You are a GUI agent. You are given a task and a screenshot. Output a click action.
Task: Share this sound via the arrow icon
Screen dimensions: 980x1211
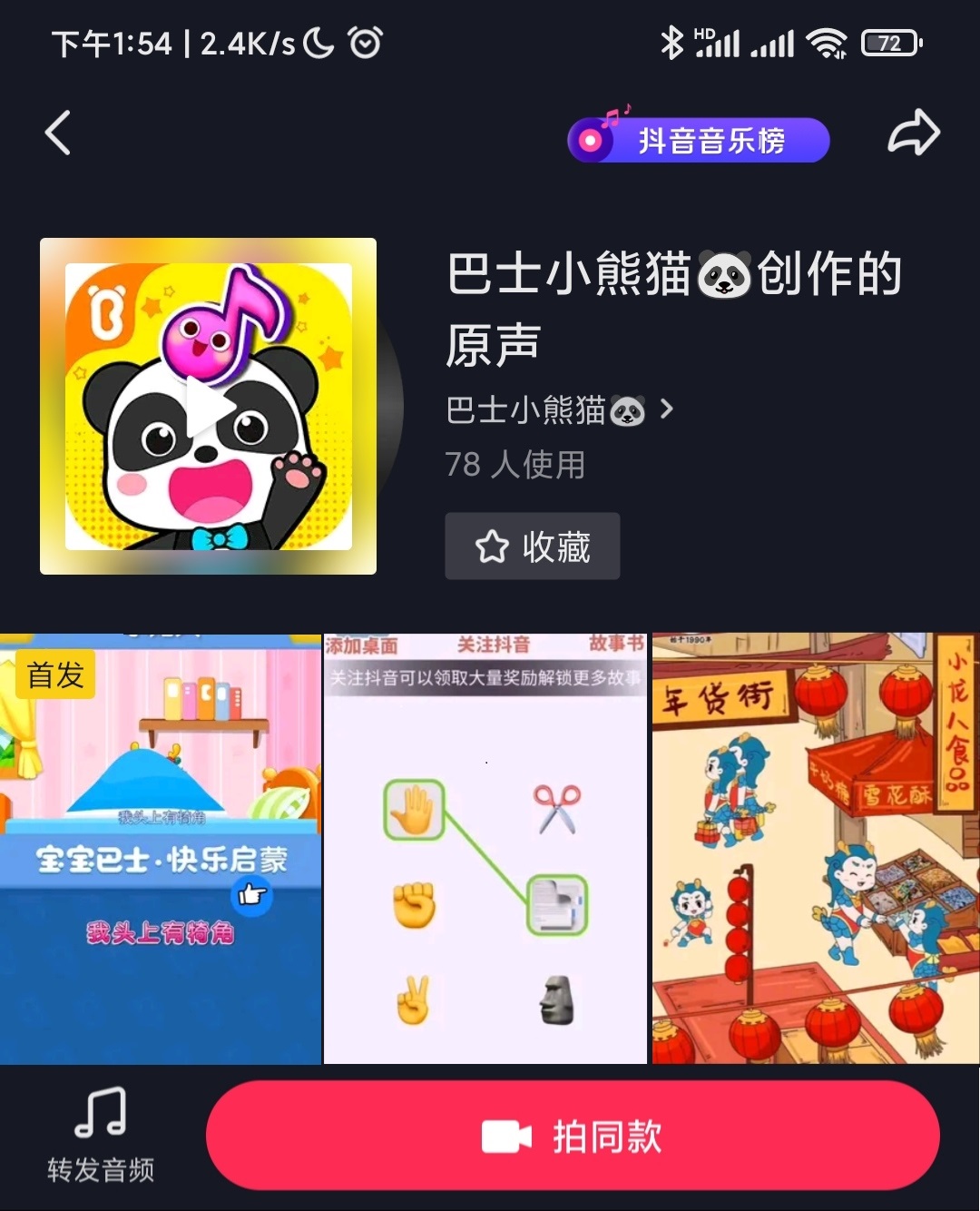[x=913, y=133]
